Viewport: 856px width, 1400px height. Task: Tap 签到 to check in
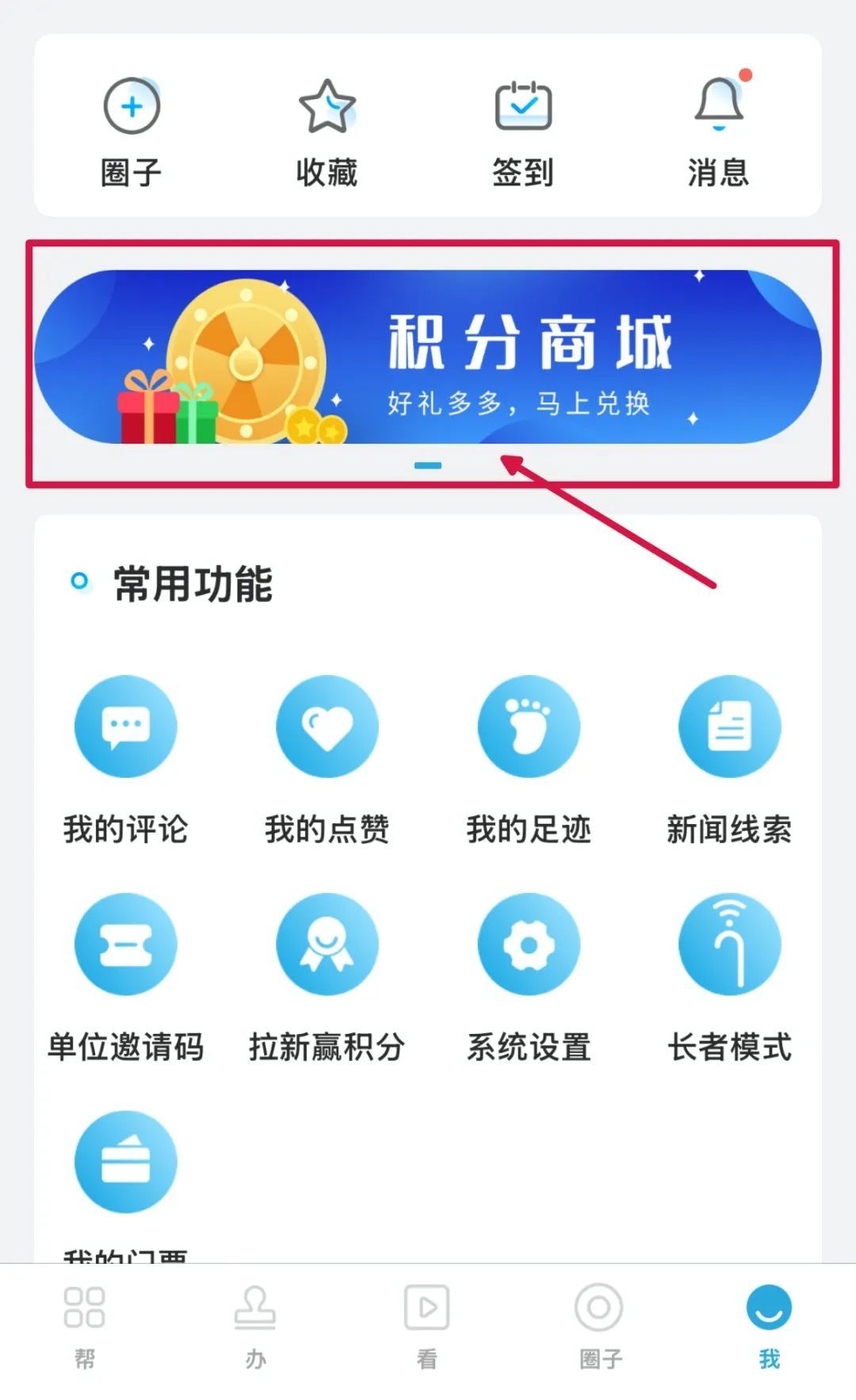tap(522, 131)
